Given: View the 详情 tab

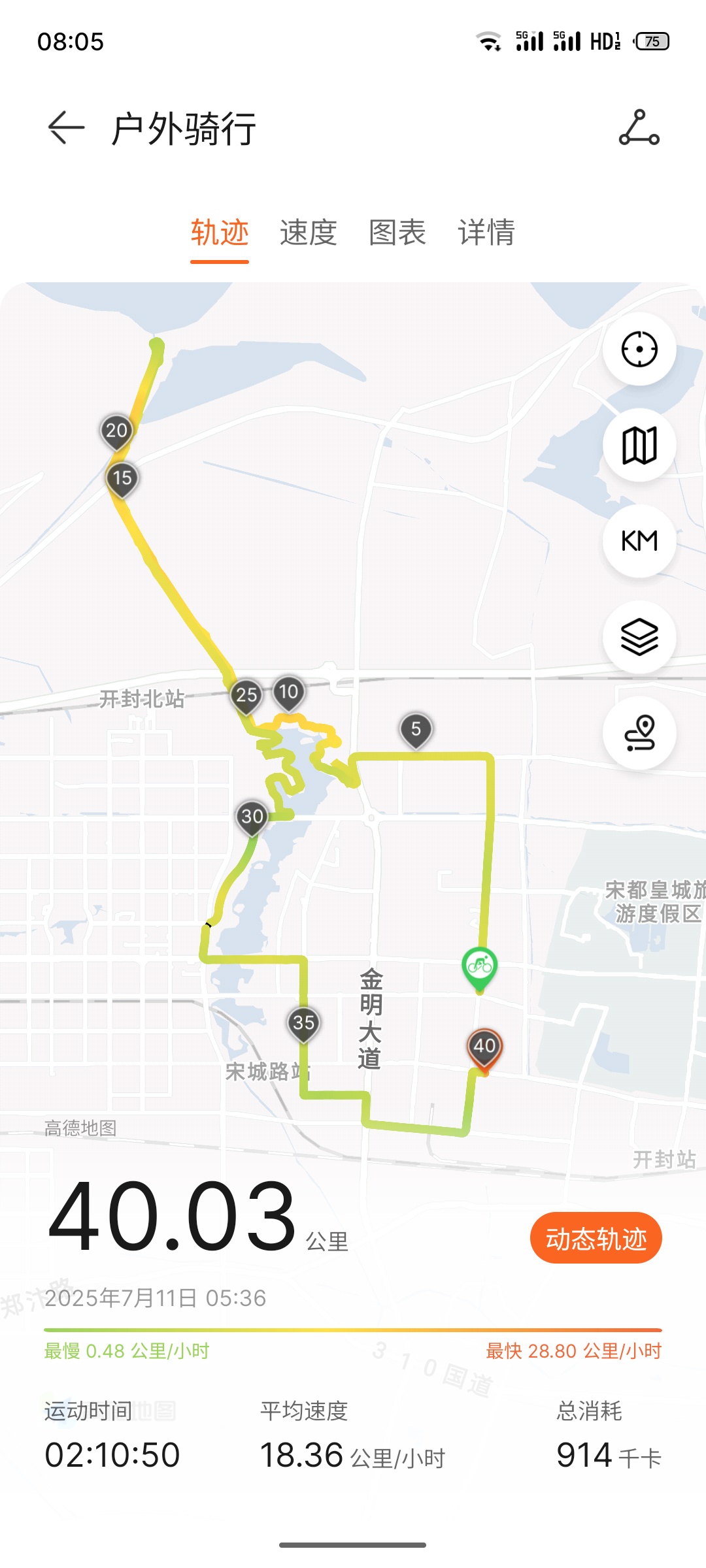Looking at the screenshot, I should point(486,232).
